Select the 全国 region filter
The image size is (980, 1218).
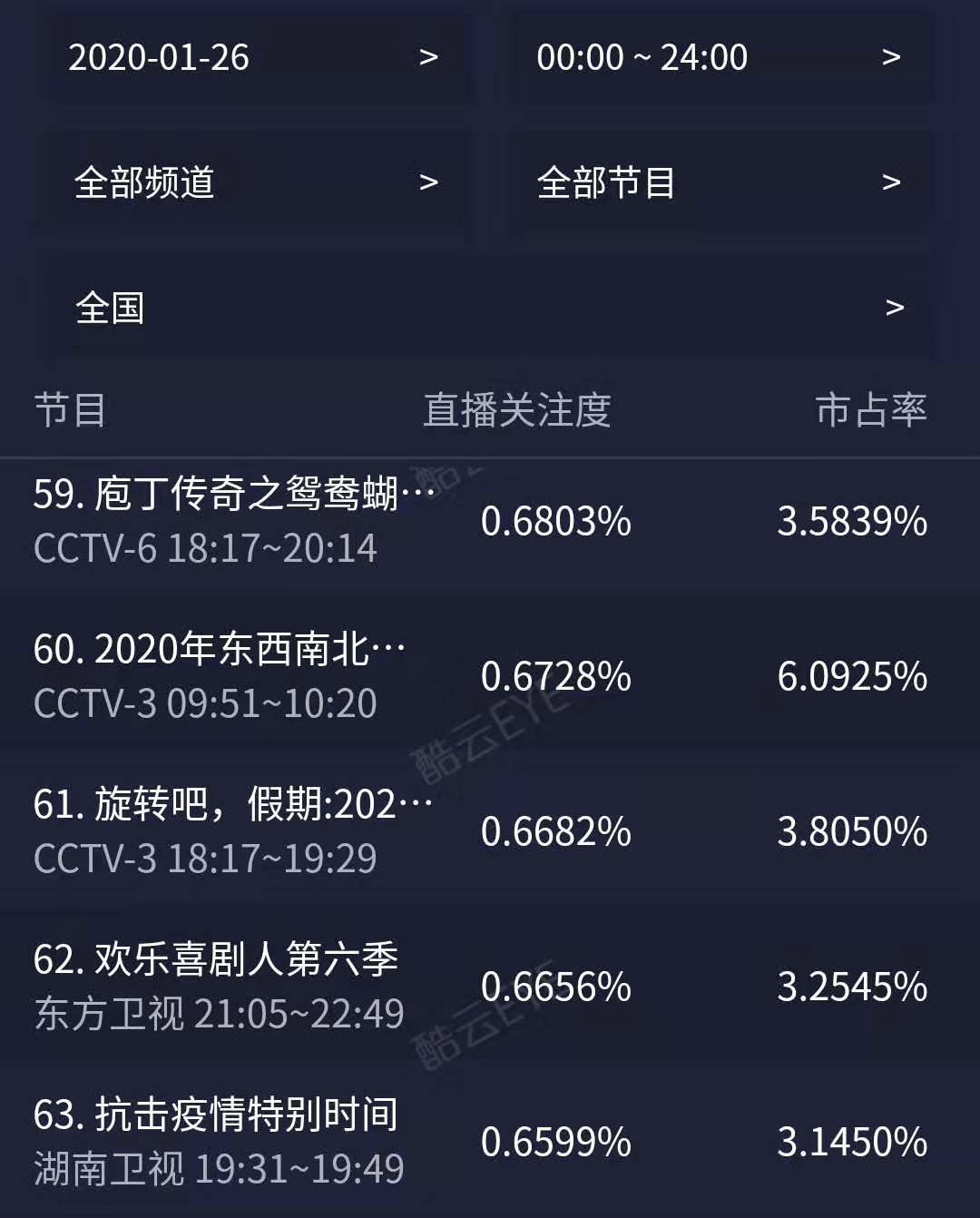pyautogui.click(x=490, y=308)
